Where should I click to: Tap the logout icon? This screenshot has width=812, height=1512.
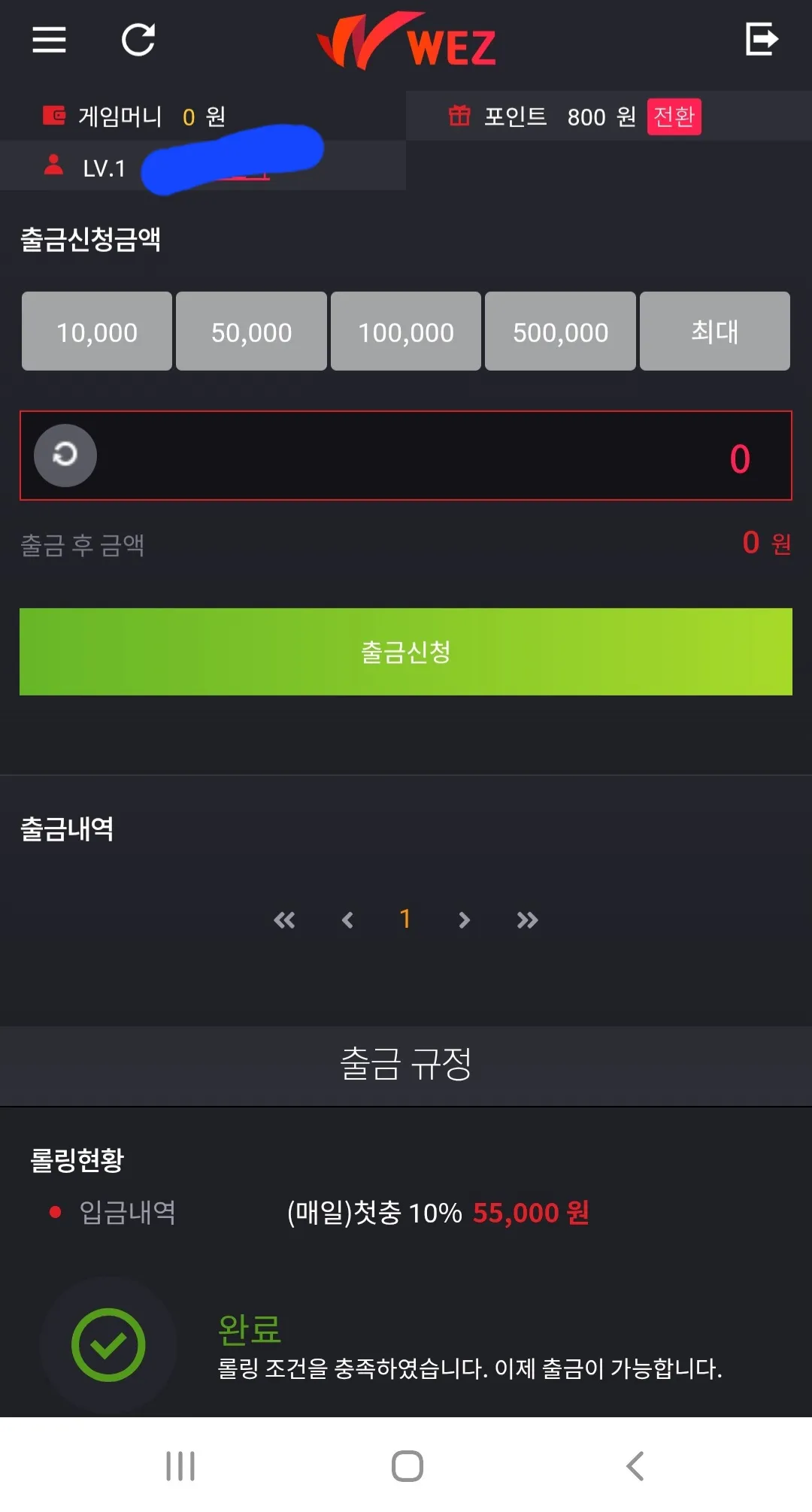(761, 39)
